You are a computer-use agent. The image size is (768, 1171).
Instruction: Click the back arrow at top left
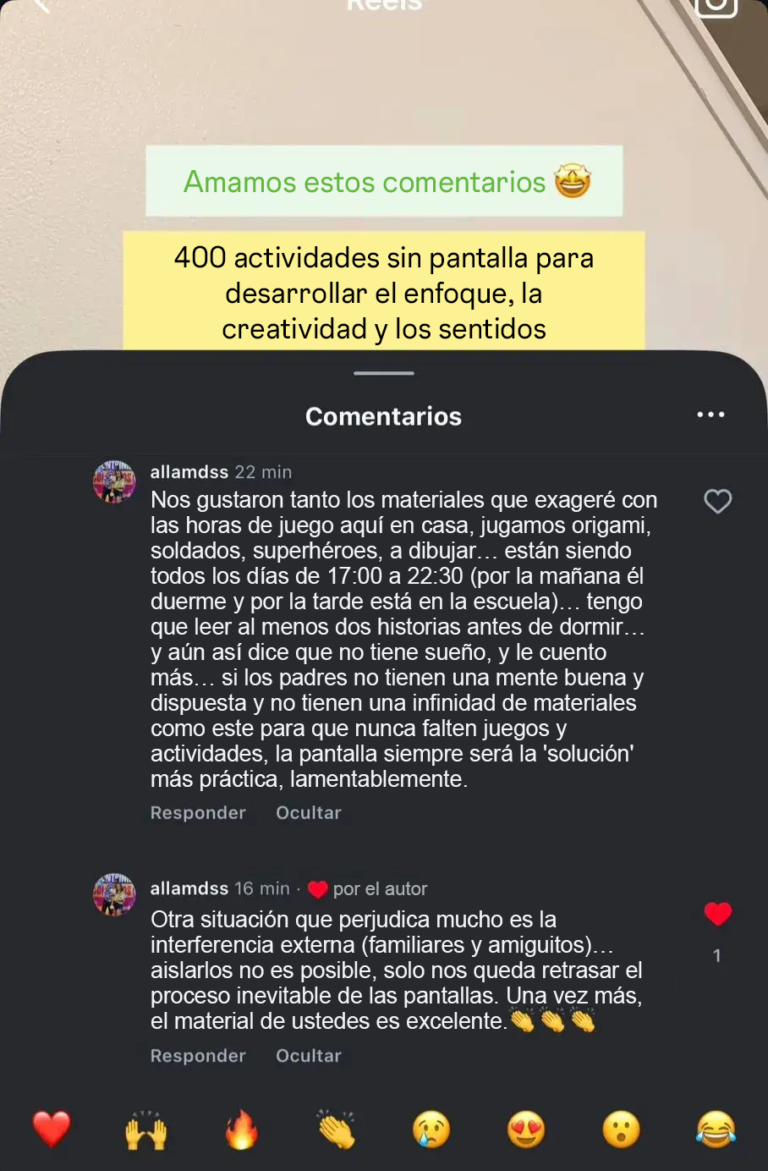pos(38,8)
